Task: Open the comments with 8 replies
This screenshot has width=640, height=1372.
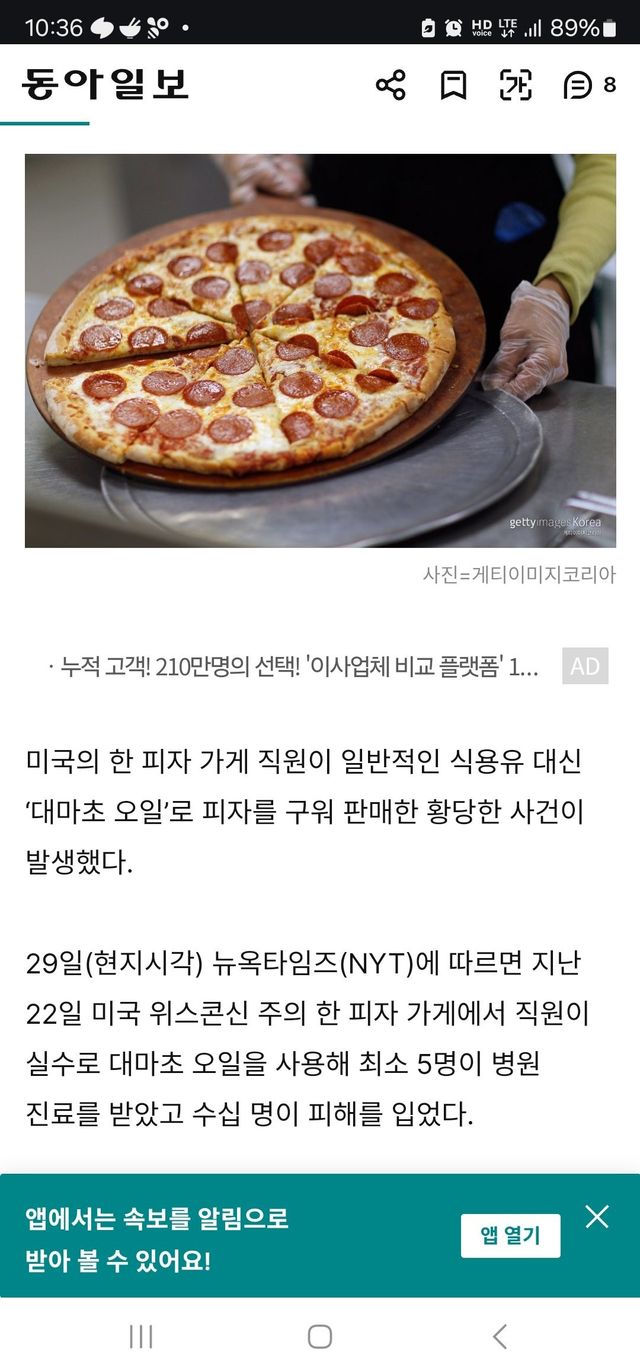Action: tap(588, 85)
